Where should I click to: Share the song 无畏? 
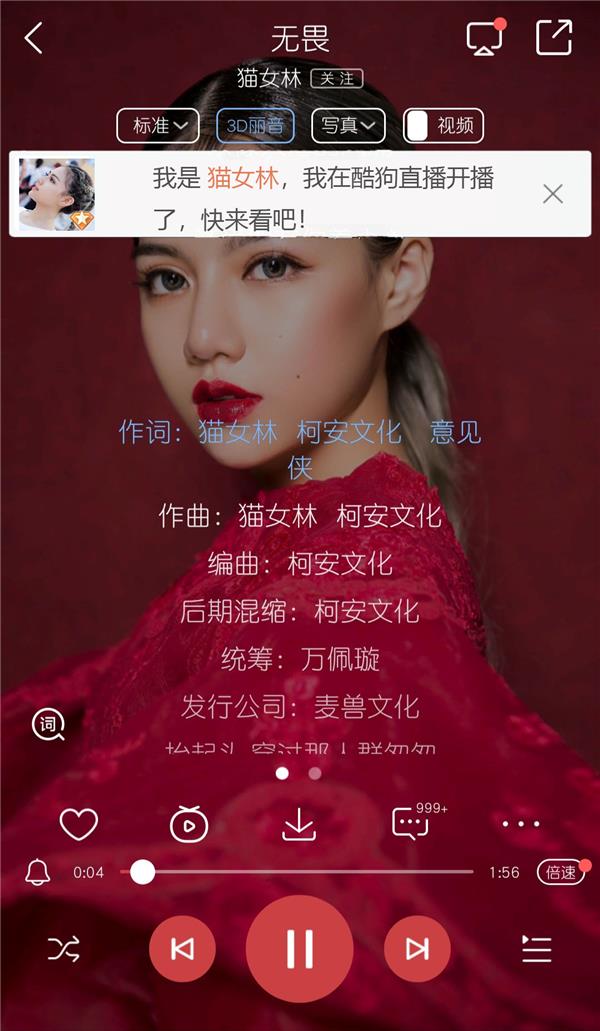click(553, 38)
